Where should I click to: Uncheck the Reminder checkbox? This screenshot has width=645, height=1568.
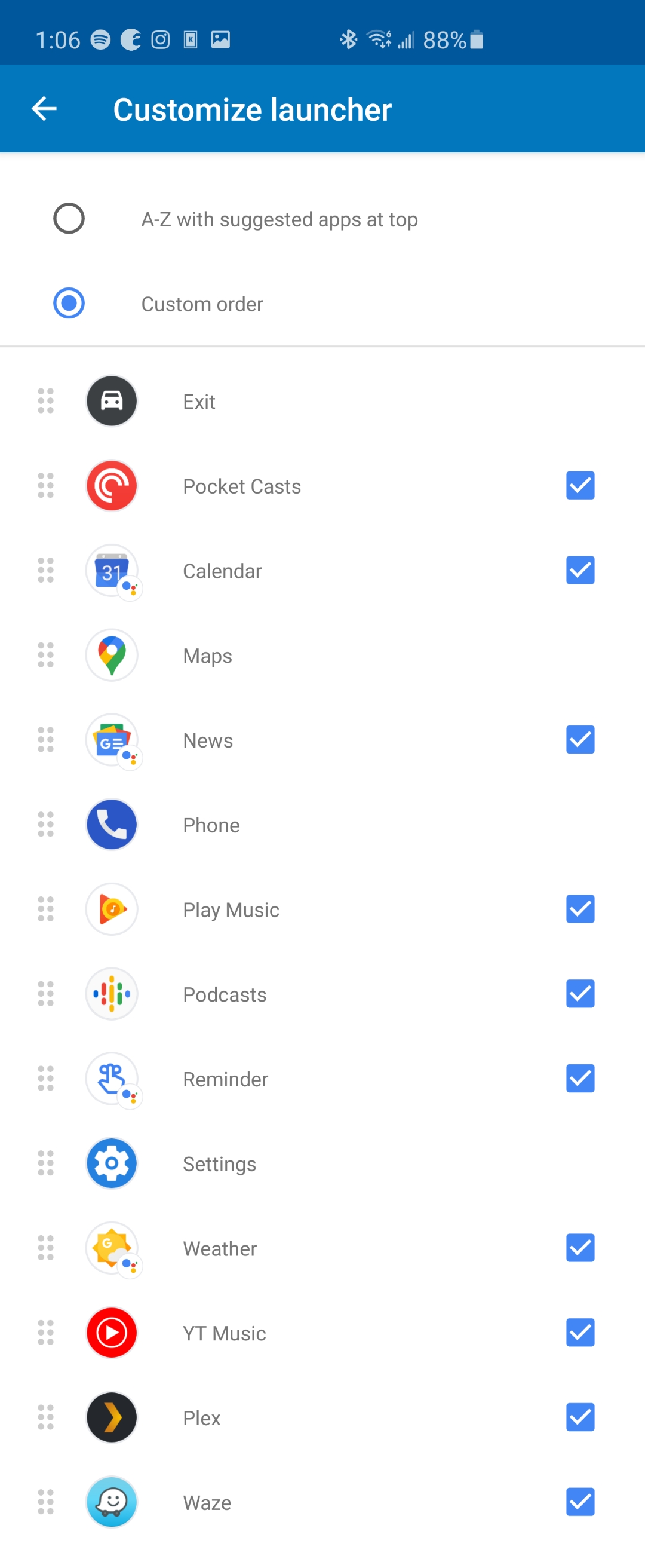point(580,1079)
